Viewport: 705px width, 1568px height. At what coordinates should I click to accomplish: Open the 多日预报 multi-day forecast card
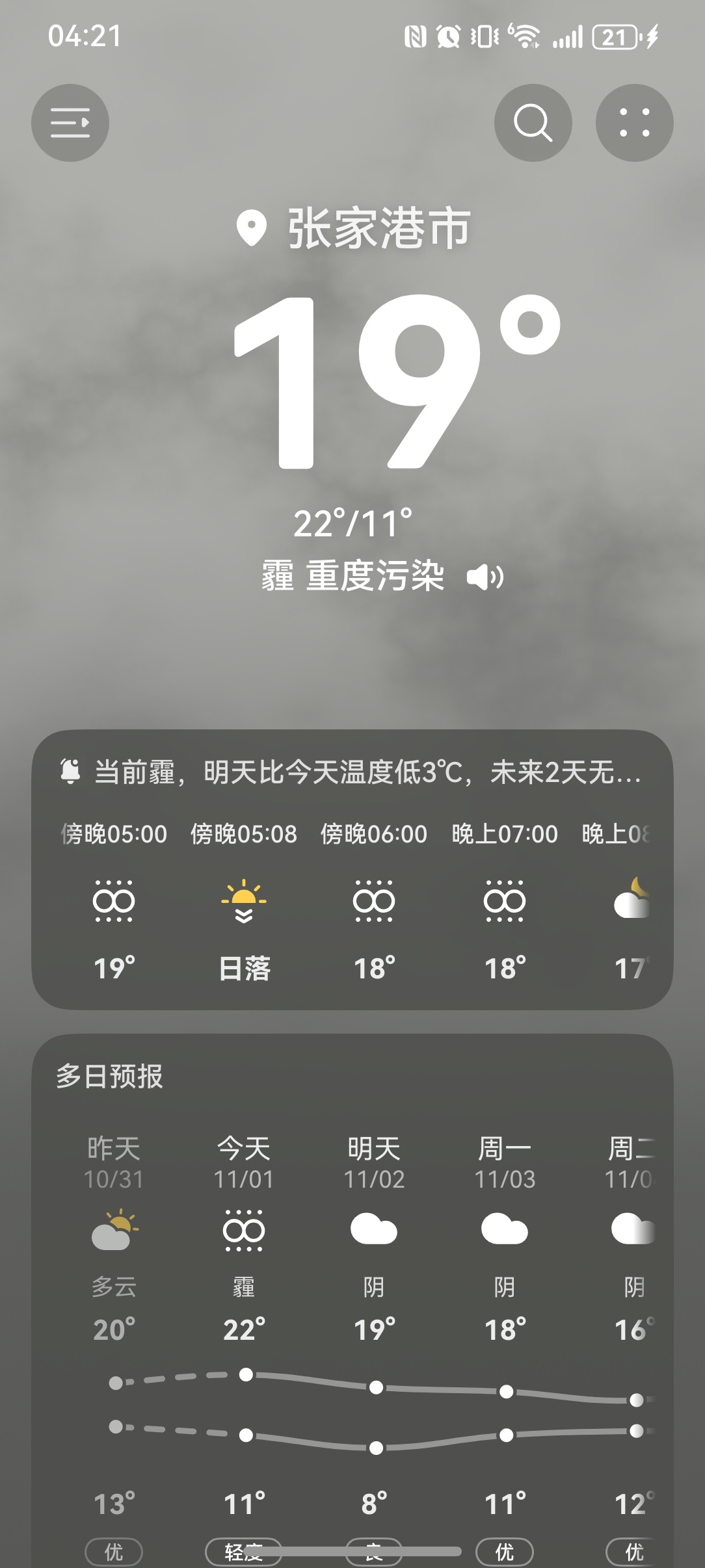109,1077
